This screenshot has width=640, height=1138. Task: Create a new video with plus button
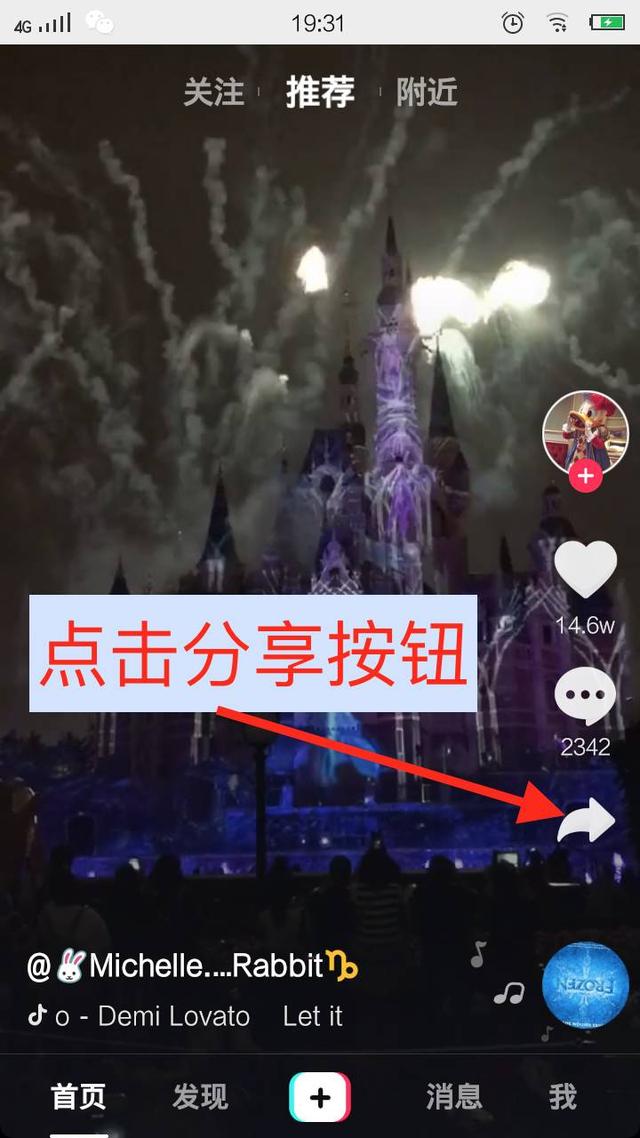tap(320, 1097)
